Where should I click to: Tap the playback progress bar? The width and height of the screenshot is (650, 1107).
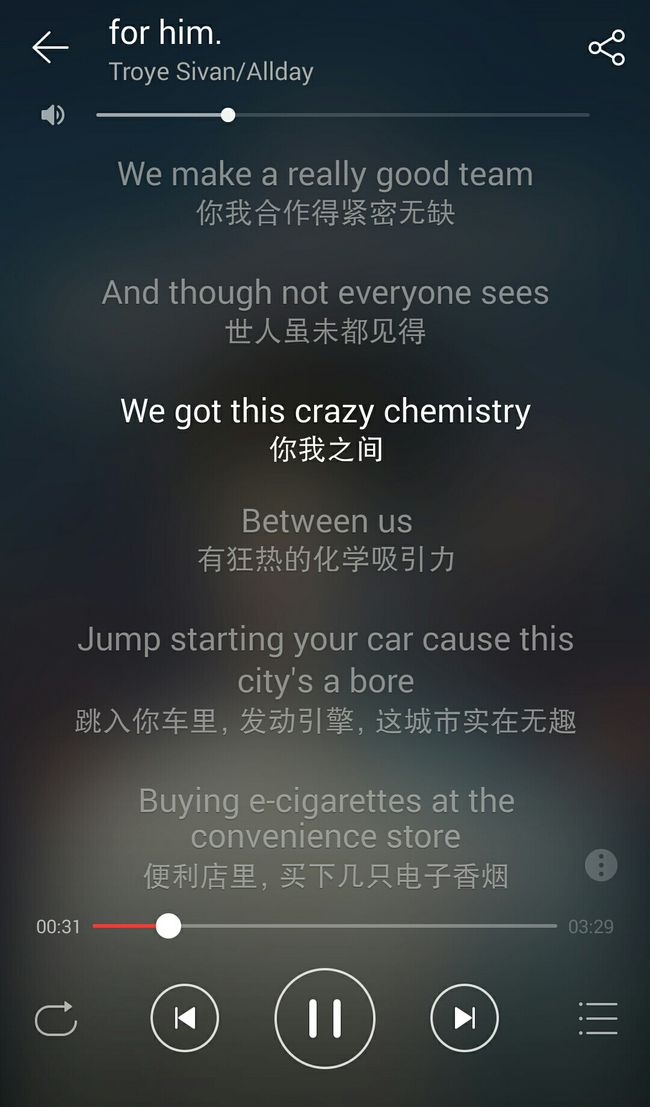[325, 926]
